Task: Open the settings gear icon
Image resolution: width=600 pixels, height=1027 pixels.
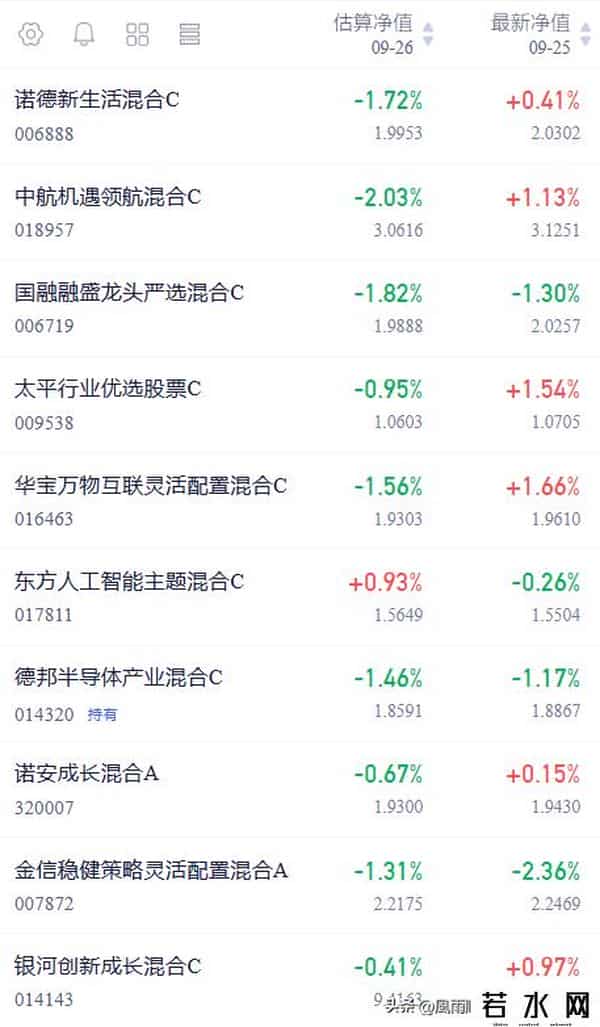Action: point(31,35)
